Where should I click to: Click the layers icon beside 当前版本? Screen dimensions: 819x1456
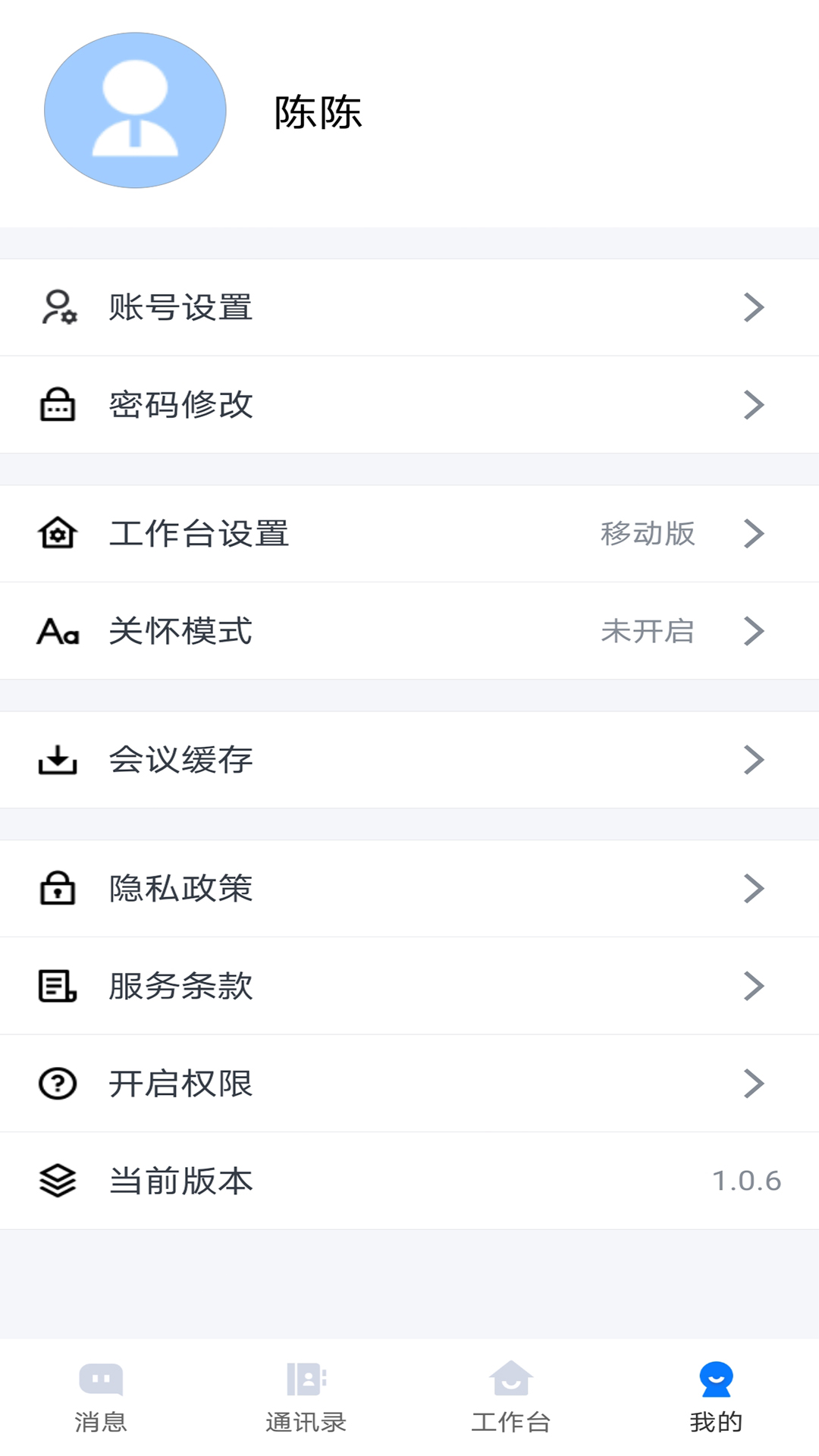click(x=58, y=1180)
